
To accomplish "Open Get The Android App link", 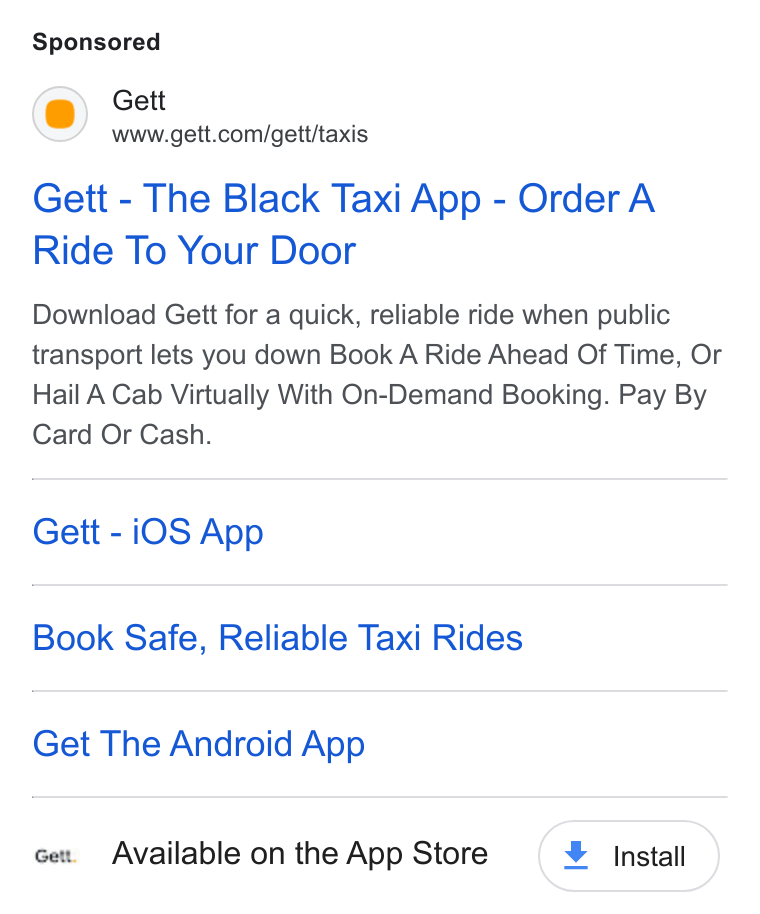I will [199, 744].
